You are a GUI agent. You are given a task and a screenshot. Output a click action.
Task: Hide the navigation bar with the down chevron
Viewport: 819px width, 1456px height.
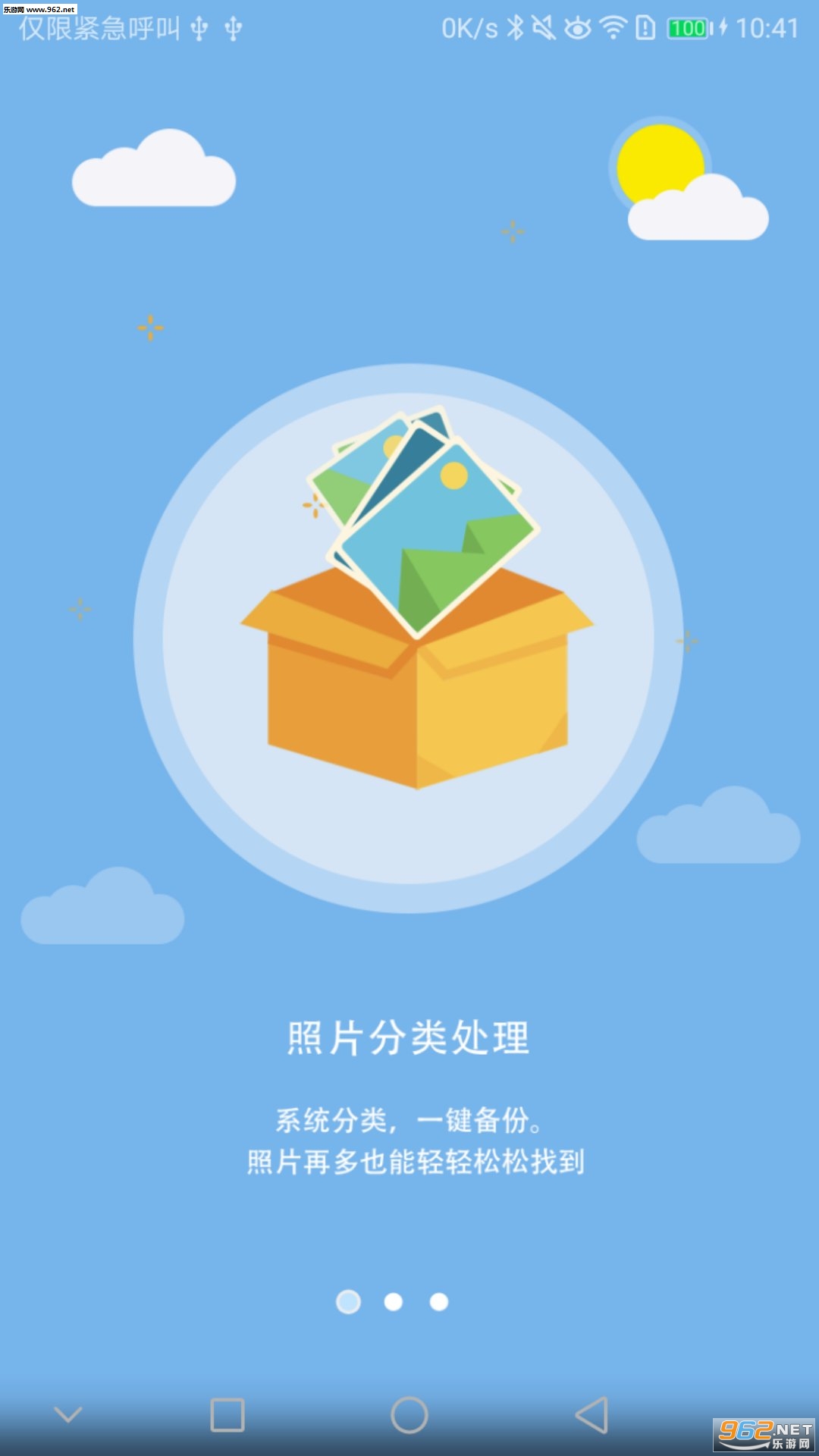(68, 1414)
